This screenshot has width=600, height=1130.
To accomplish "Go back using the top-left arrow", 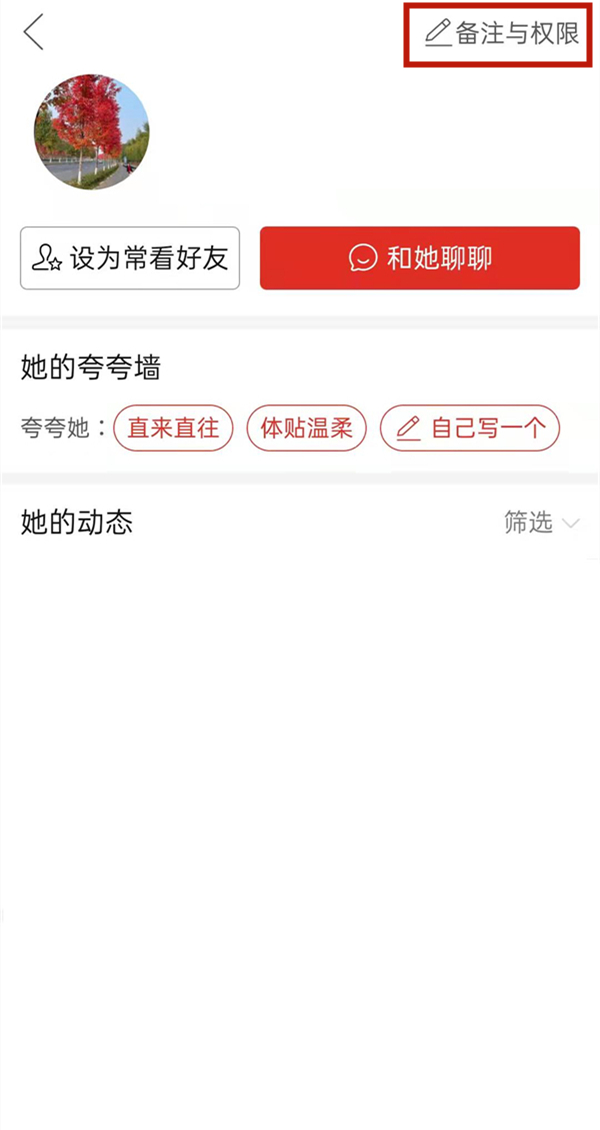I will pos(34,33).
